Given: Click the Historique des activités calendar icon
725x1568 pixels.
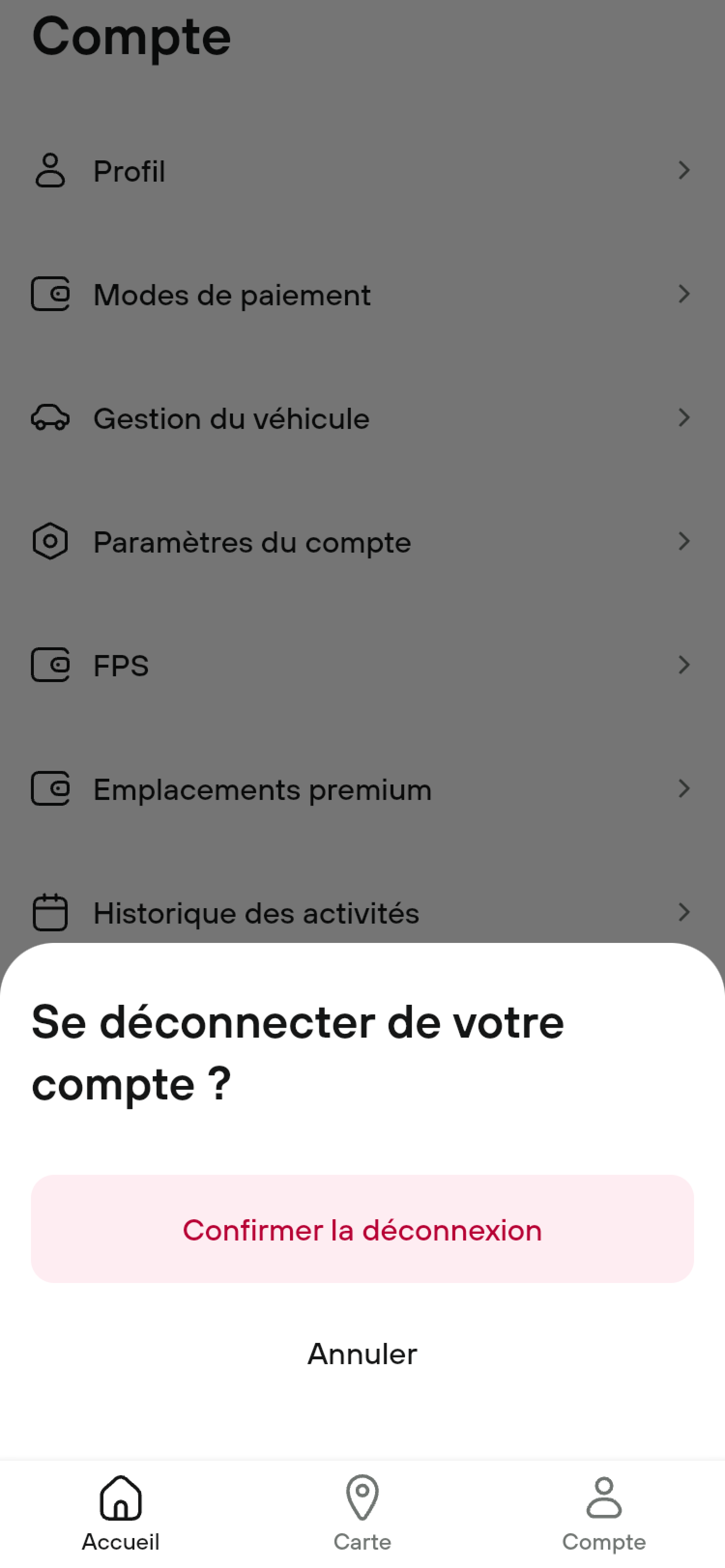Looking at the screenshot, I should click(51, 912).
